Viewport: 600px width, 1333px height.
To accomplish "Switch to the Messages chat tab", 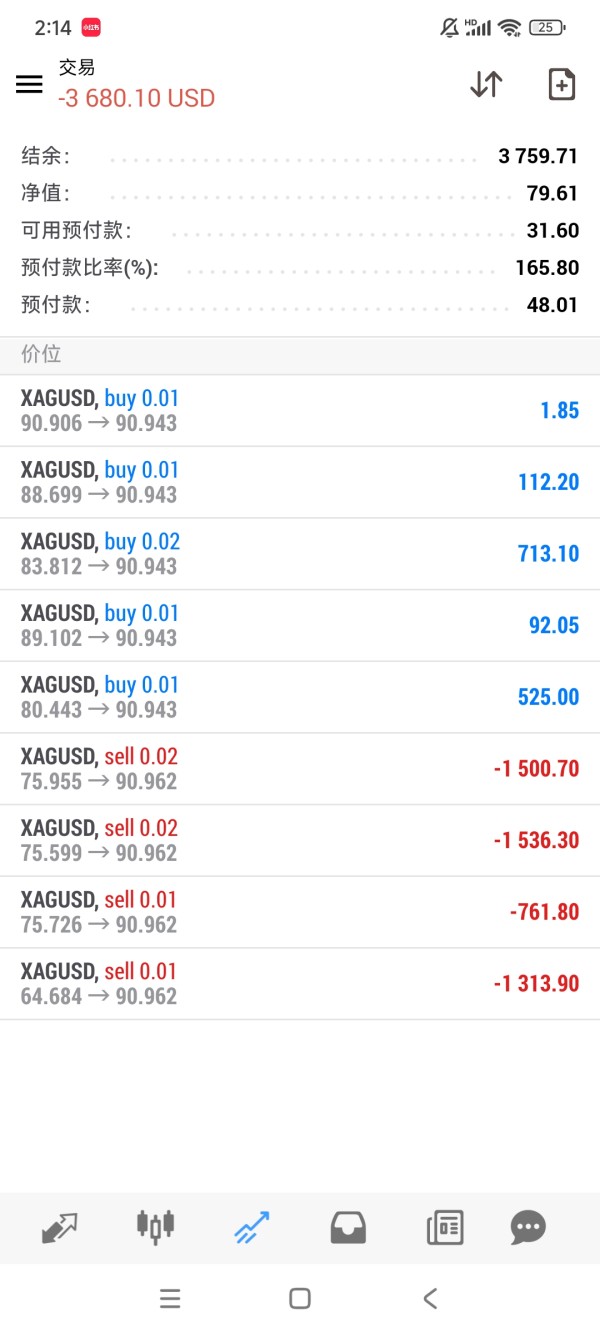I will tap(528, 1227).
